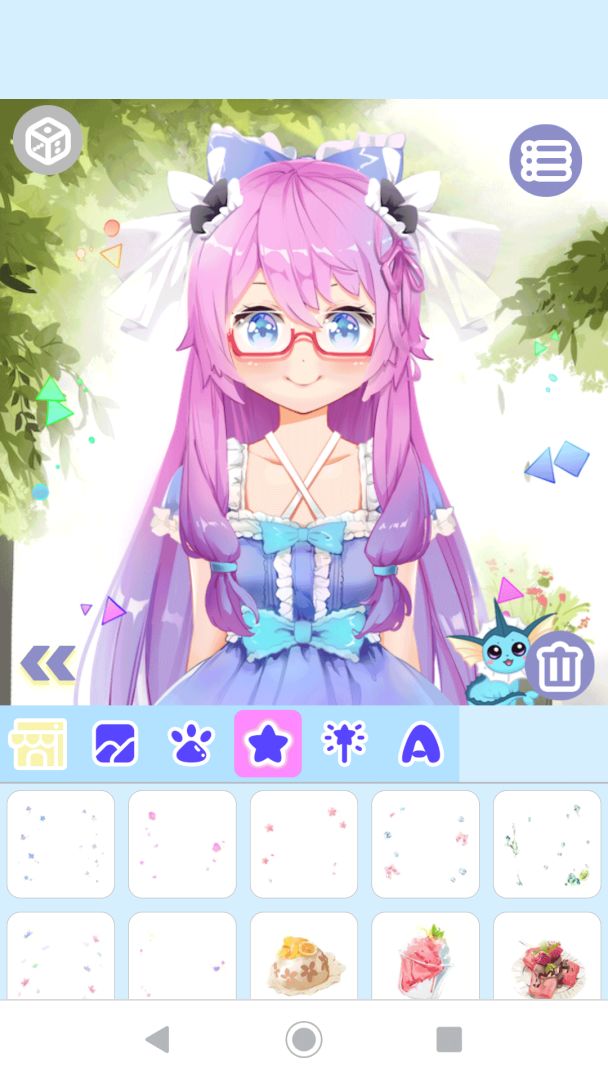Image resolution: width=608 pixels, height=1080 pixels.
Task: Switch to the background picture tab
Action: (115, 744)
